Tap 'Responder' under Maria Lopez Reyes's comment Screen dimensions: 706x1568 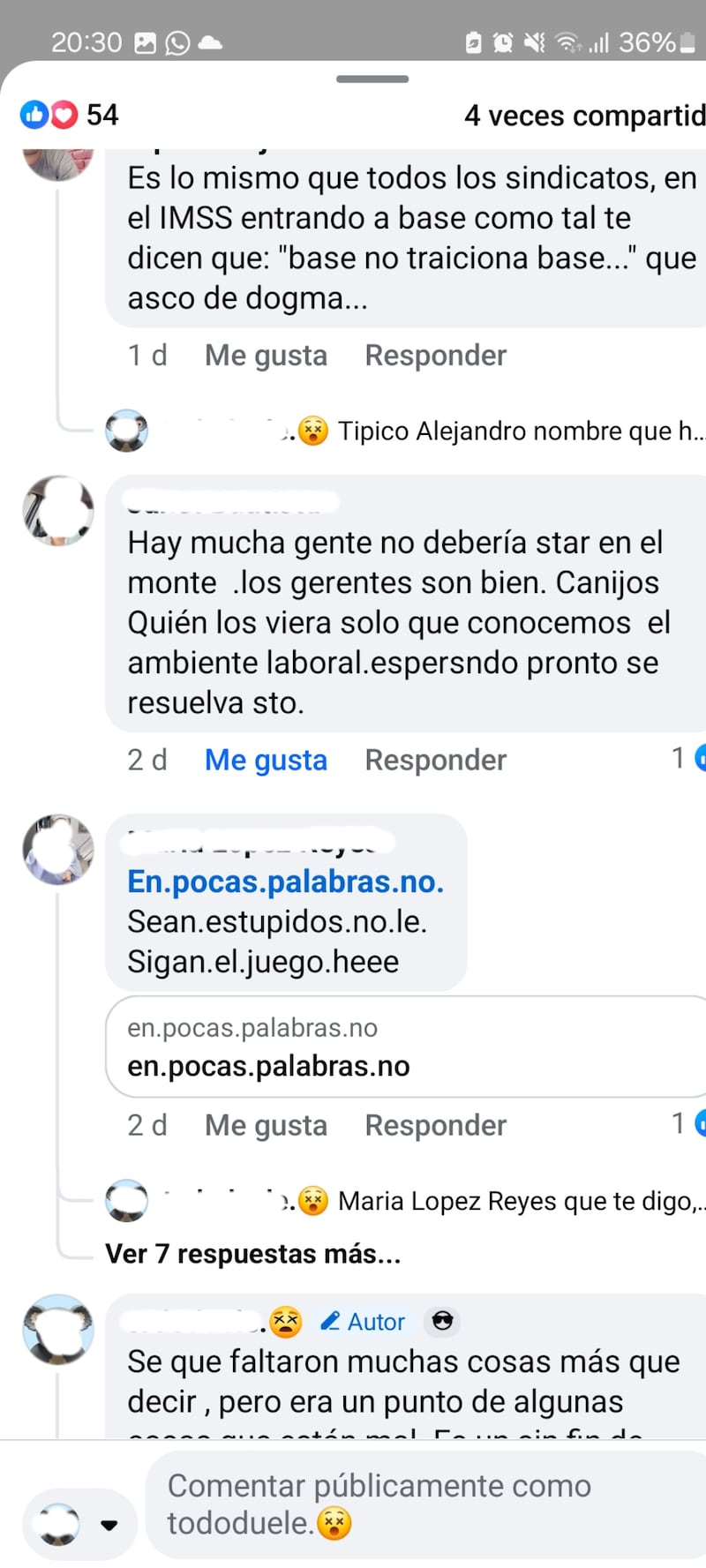click(x=435, y=1124)
